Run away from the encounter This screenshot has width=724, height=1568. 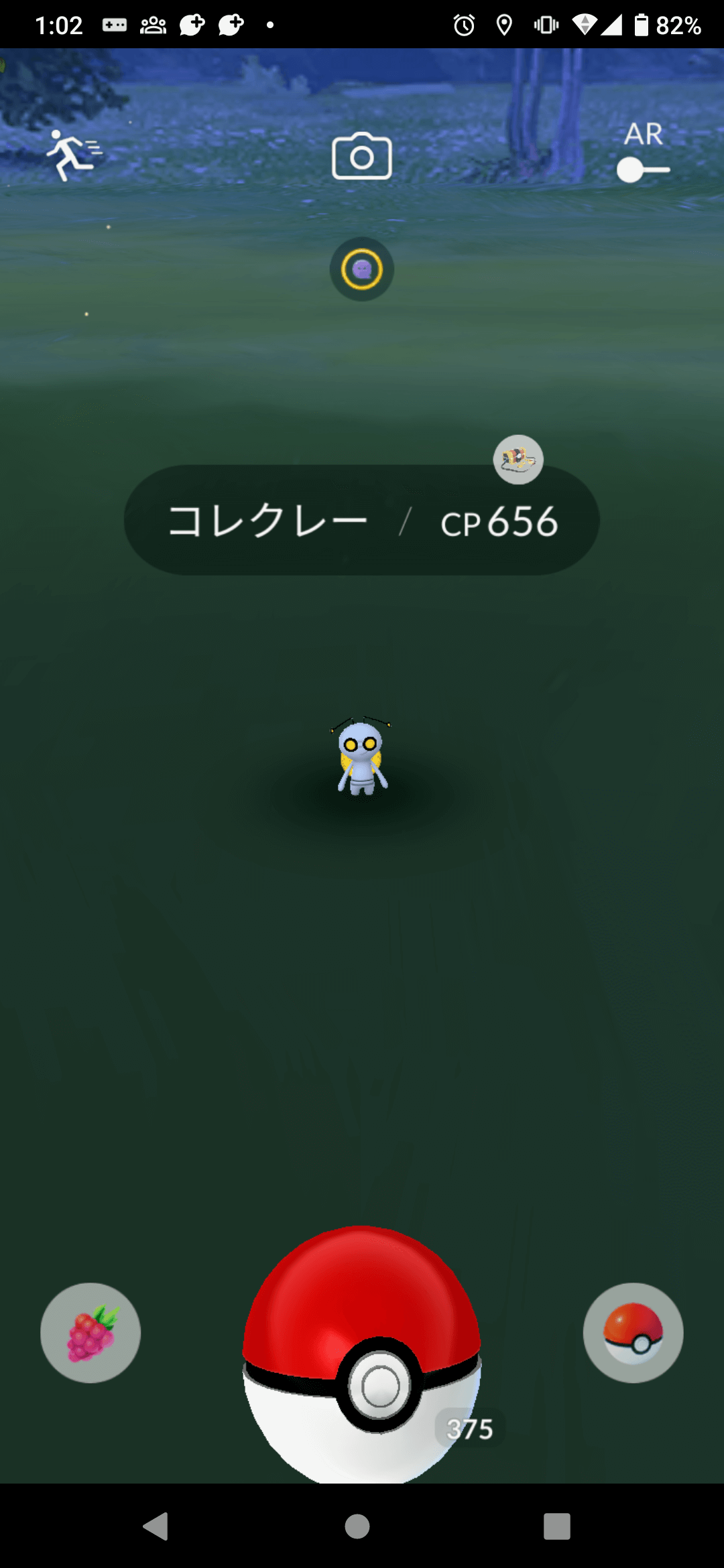coord(72,155)
